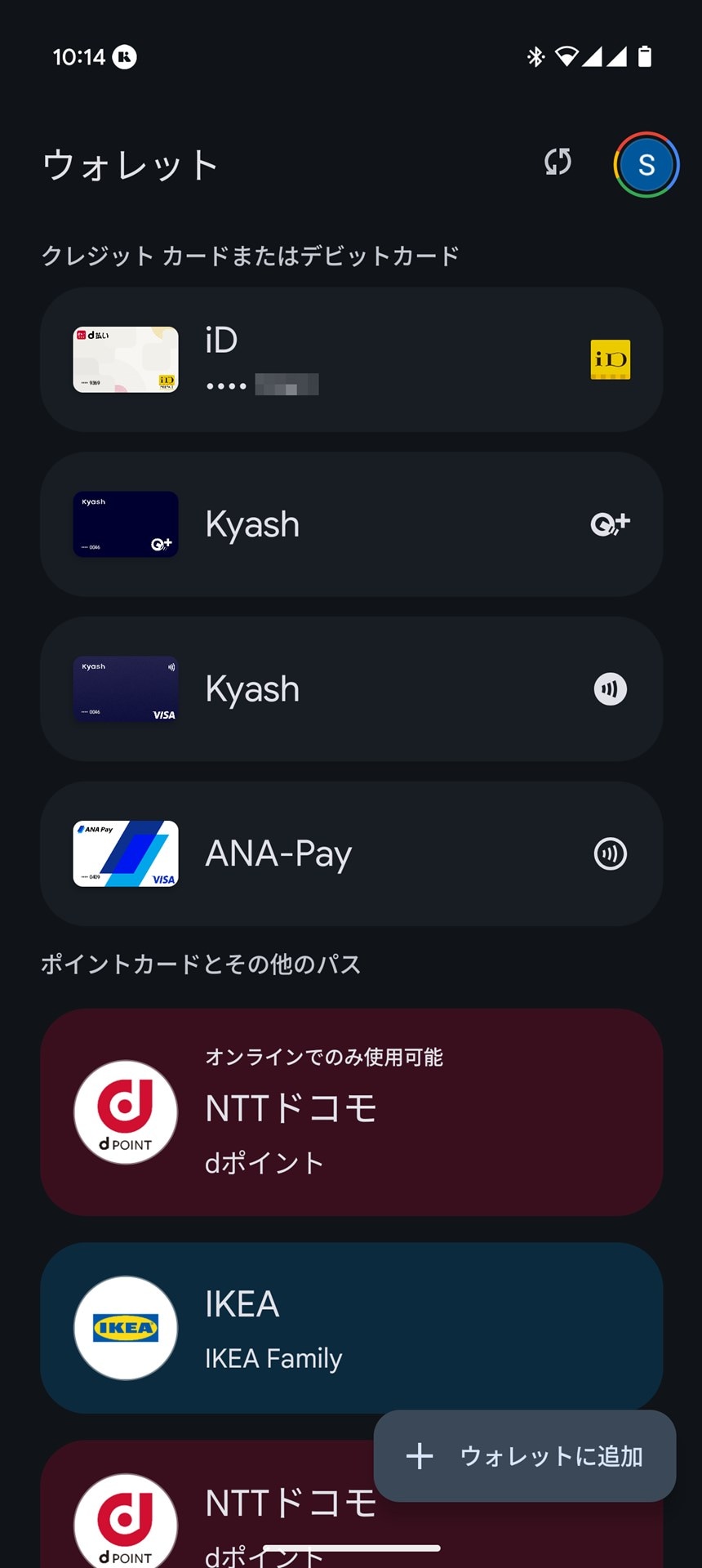The image size is (702, 1568).
Task: Open the Kyash card entry
Action: pyautogui.click(x=351, y=524)
